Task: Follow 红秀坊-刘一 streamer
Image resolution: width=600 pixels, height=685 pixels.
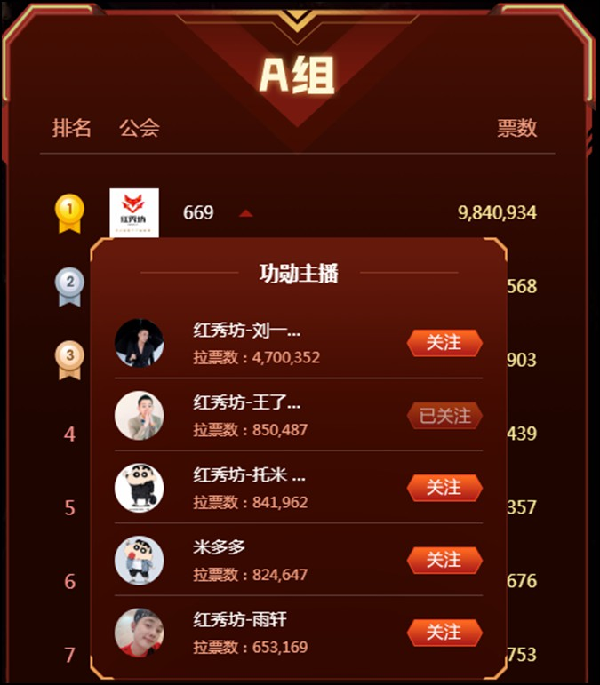Action: tap(444, 343)
